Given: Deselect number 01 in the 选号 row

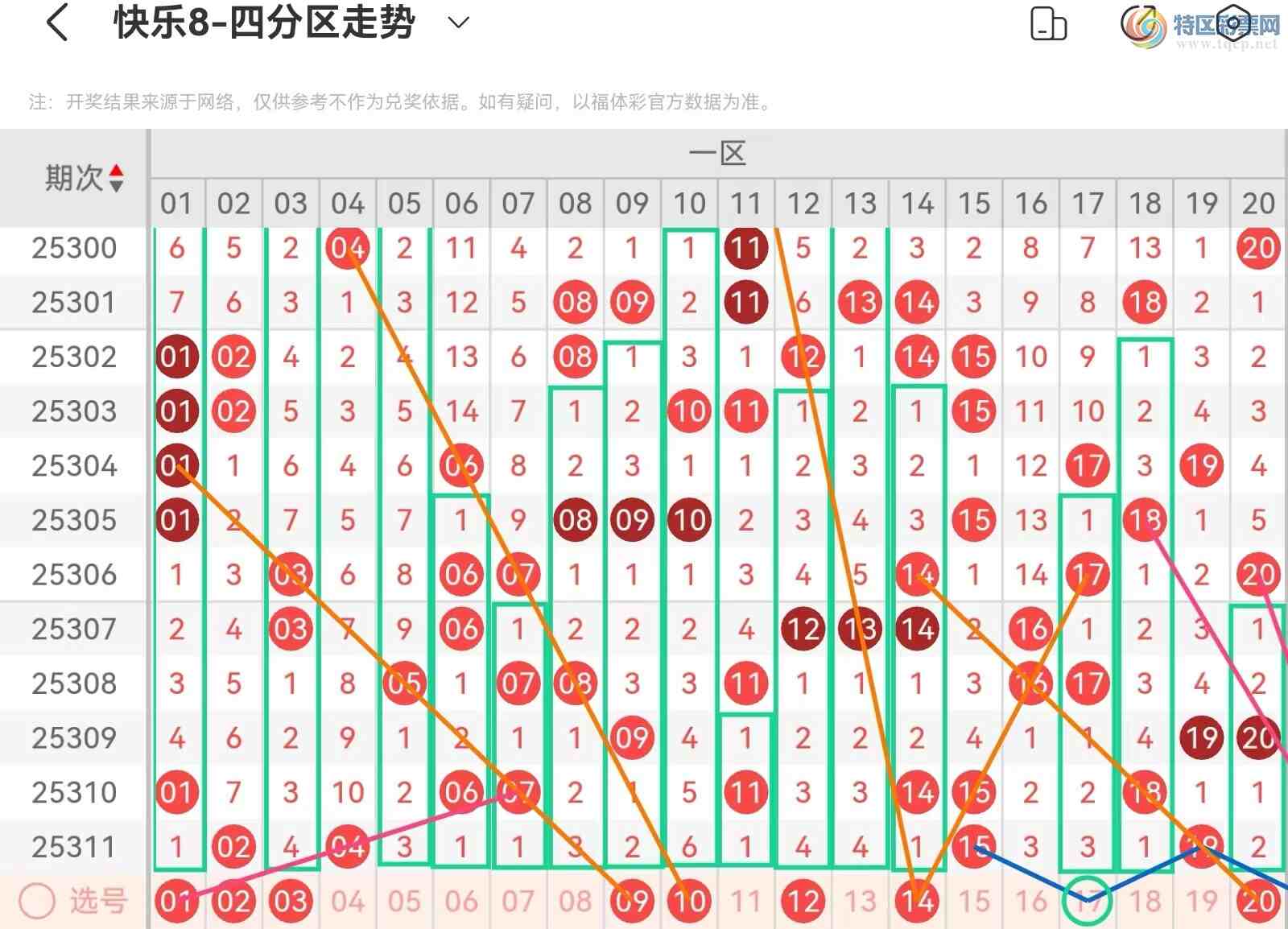Looking at the screenshot, I should point(176,901).
